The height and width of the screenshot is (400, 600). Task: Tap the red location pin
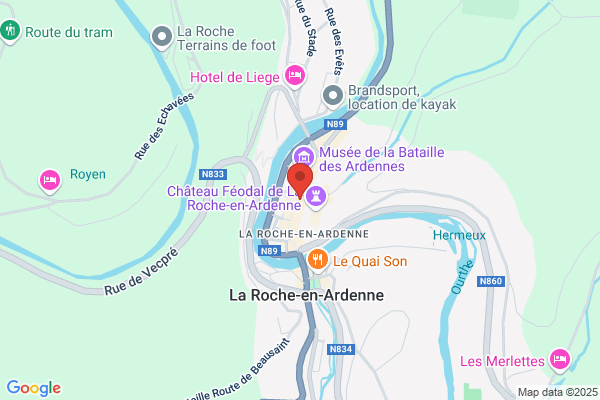[300, 180]
